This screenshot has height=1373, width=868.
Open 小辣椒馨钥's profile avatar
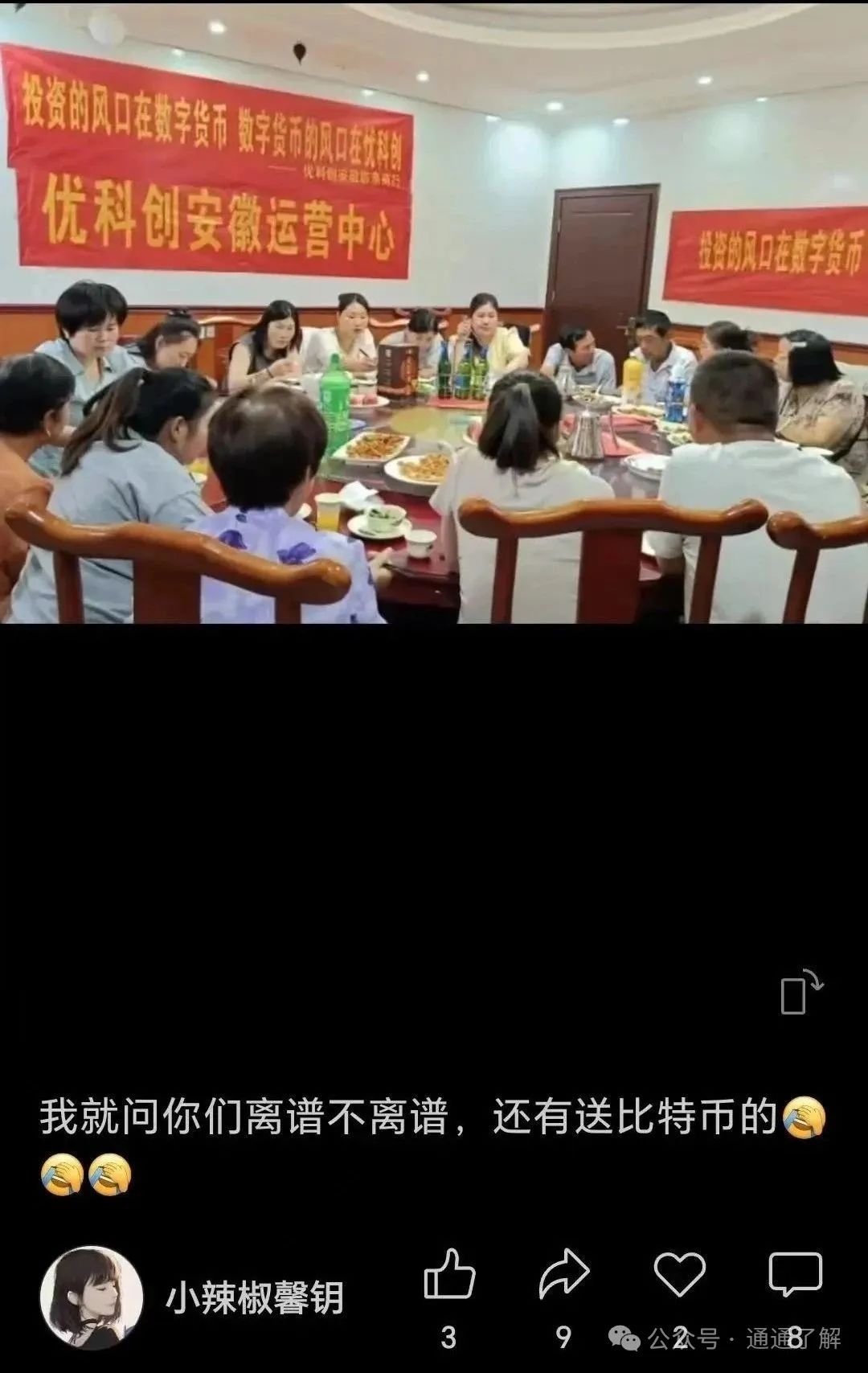[x=92, y=1297]
